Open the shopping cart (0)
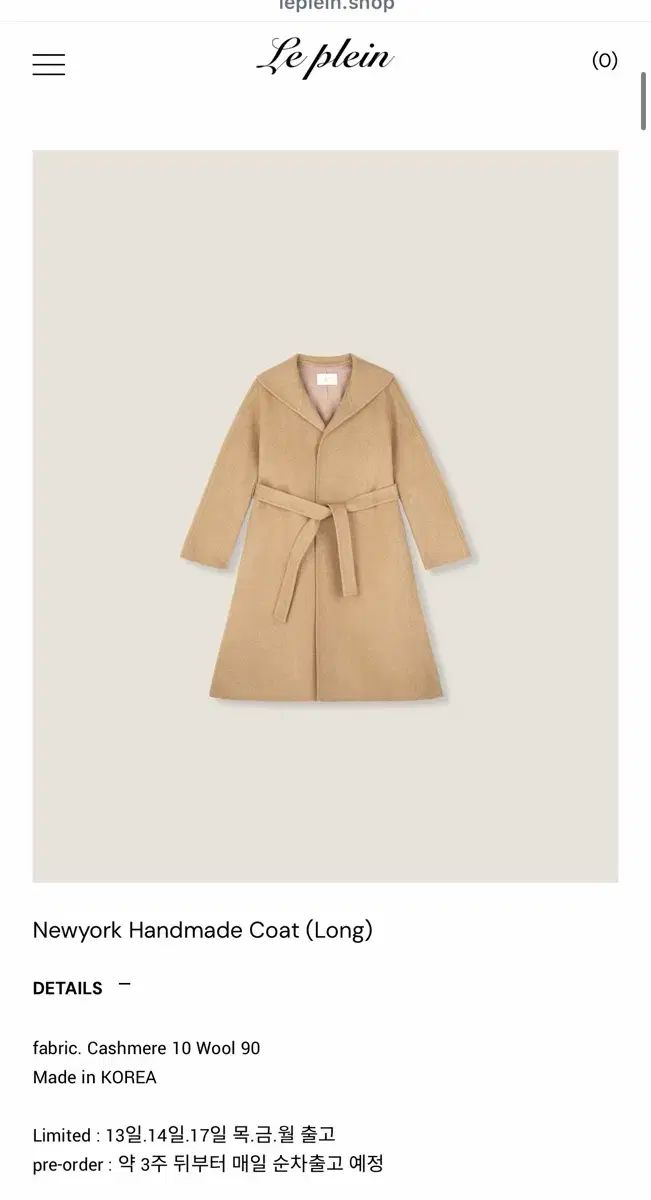This screenshot has width=651, height=1200. click(x=604, y=61)
